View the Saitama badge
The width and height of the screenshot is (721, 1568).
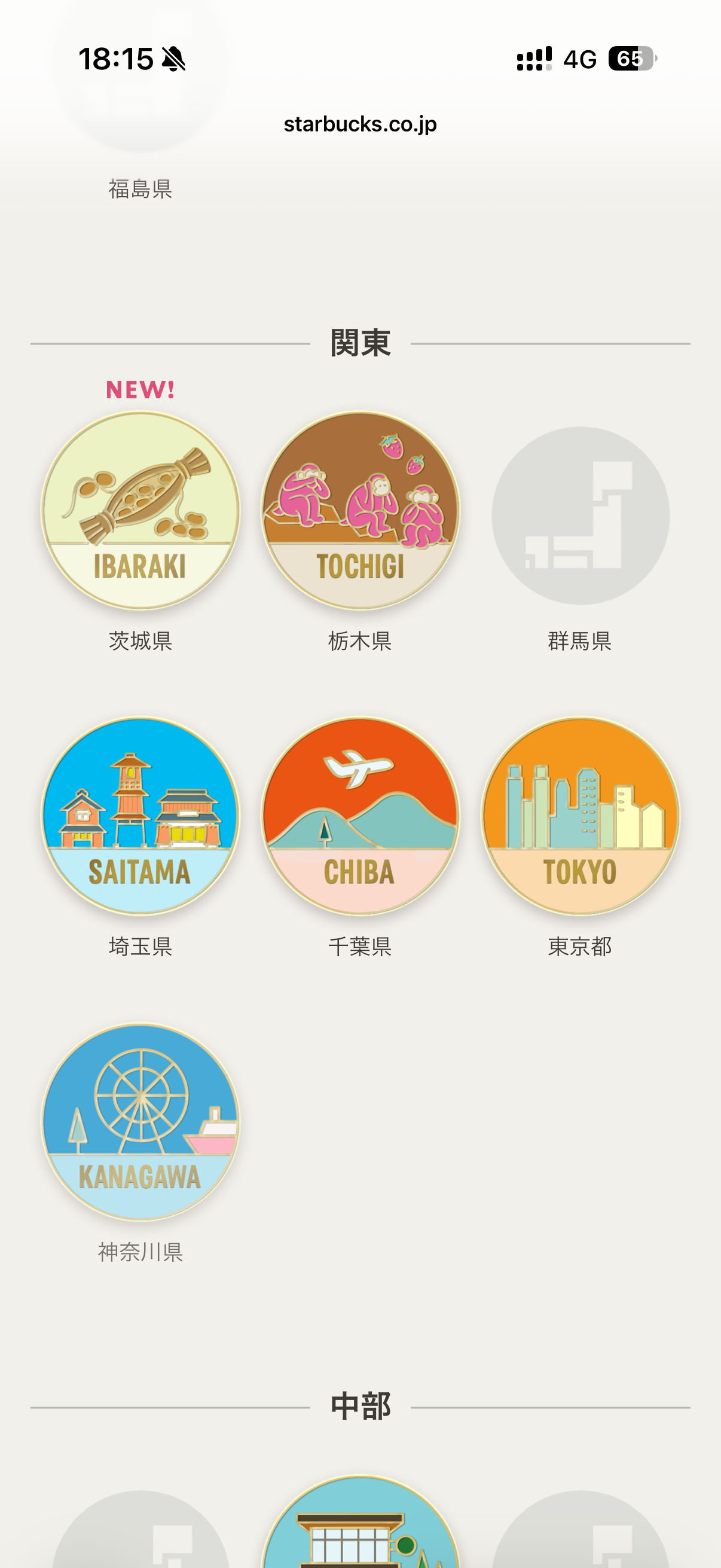pos(140,816)
